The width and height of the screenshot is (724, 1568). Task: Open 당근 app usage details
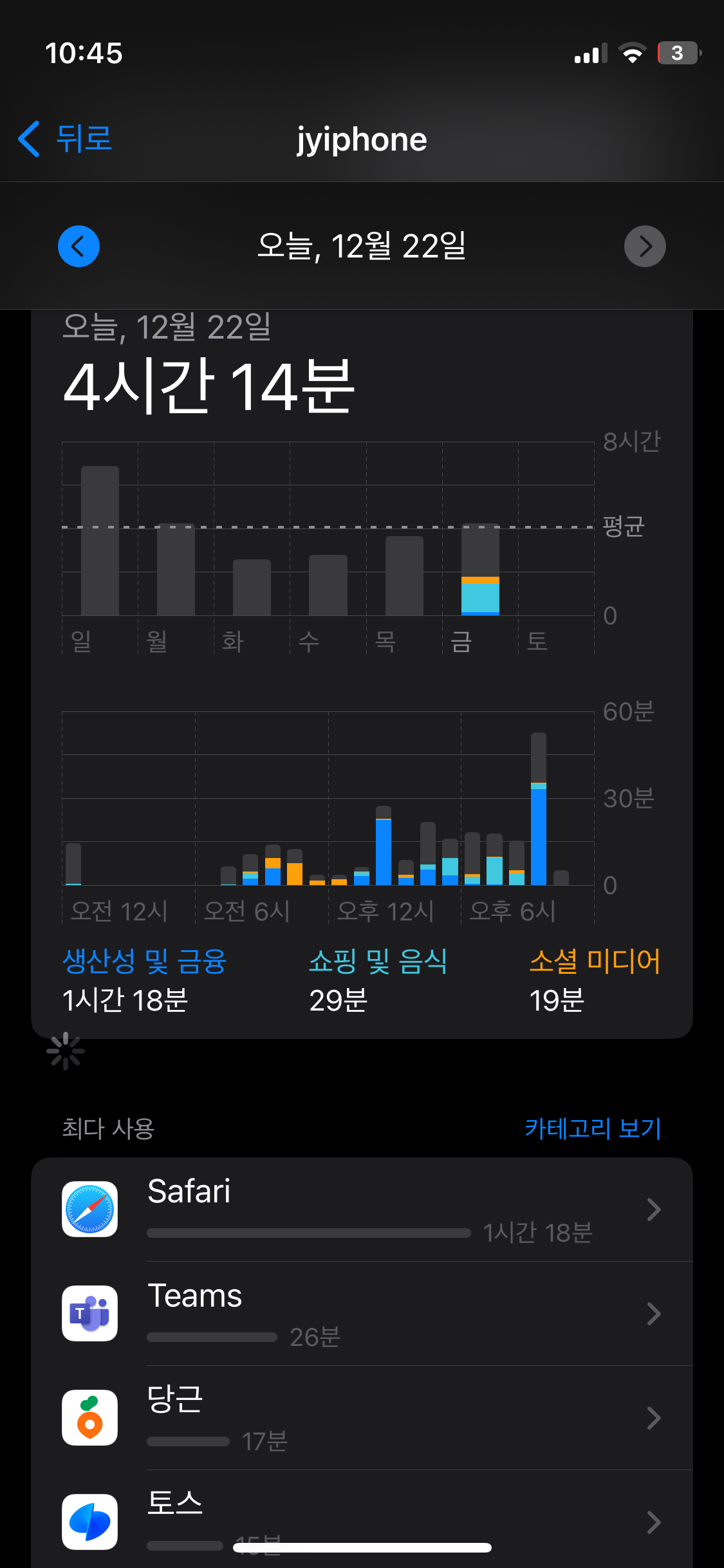(x=362, y=1417)
